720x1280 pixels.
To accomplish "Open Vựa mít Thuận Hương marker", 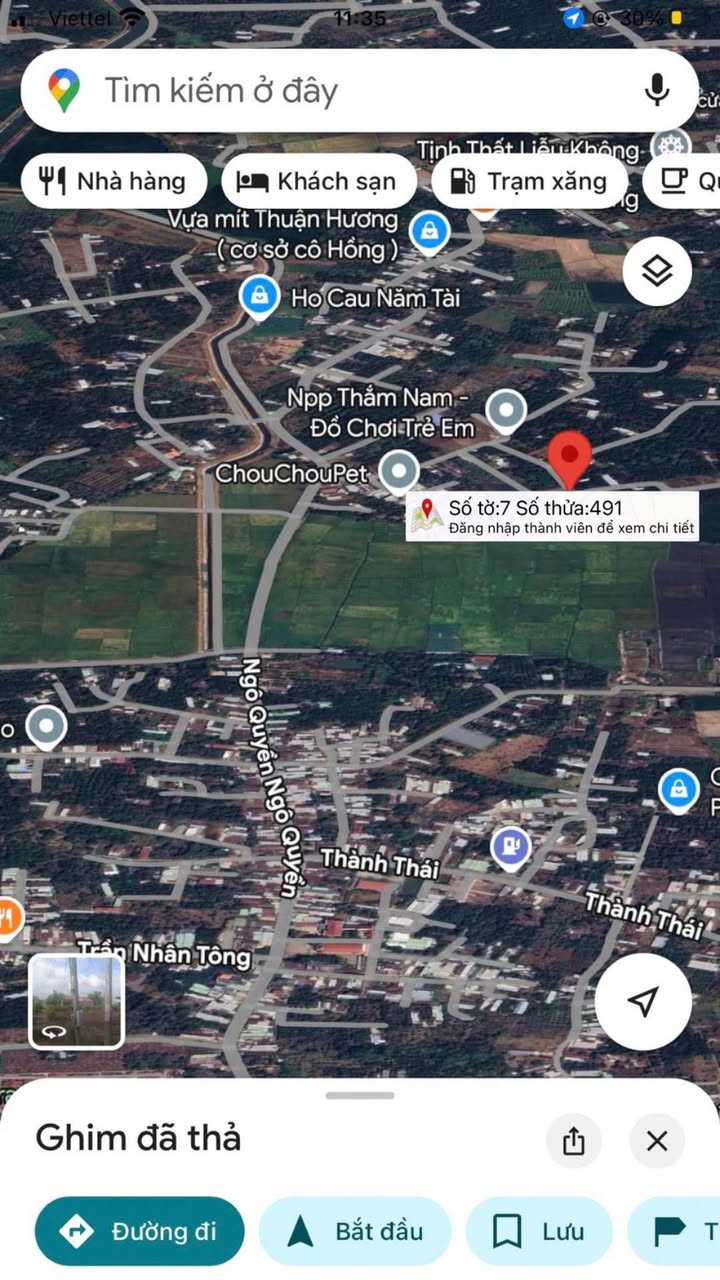I will point(430,230).
